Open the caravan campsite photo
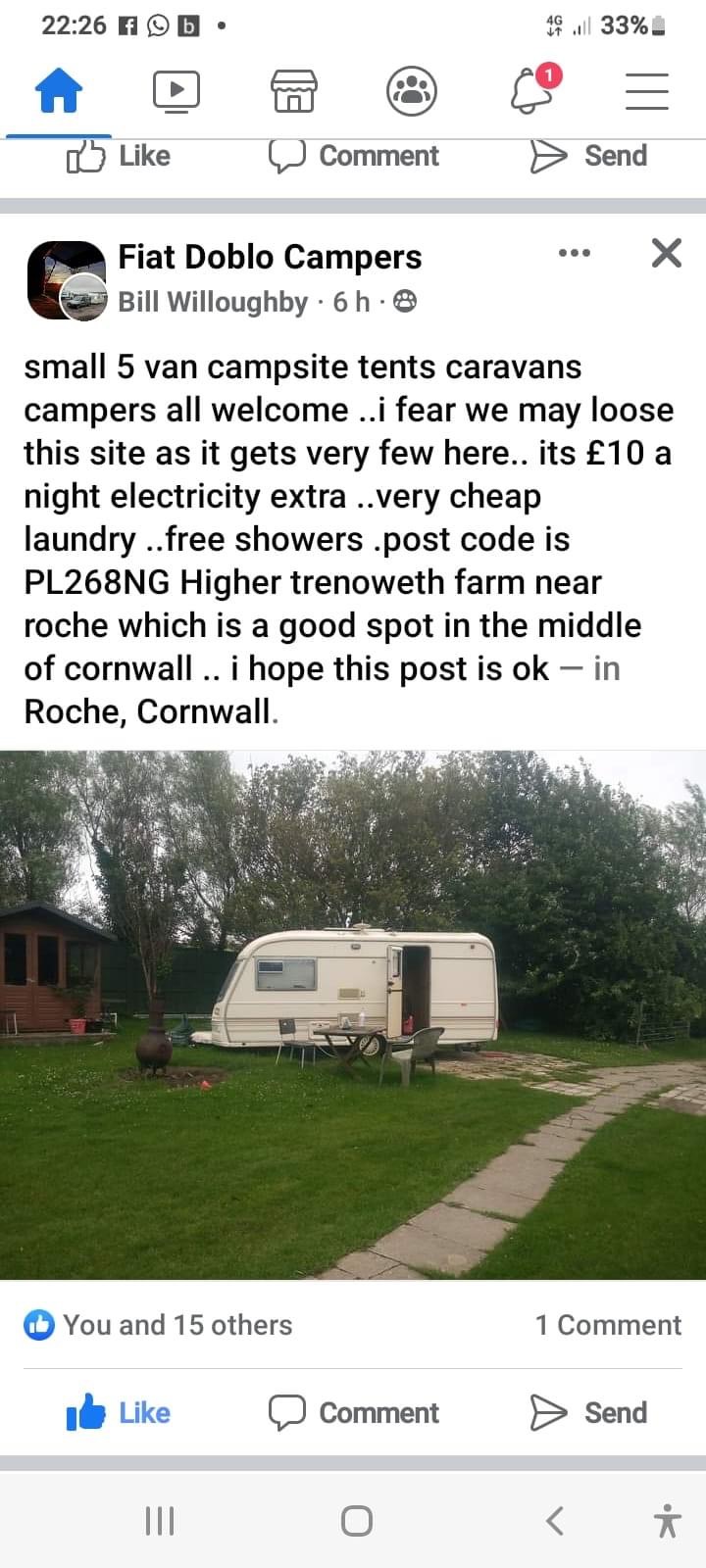The height and width of the screenshot is (1568, 706). coord(353,1014)
